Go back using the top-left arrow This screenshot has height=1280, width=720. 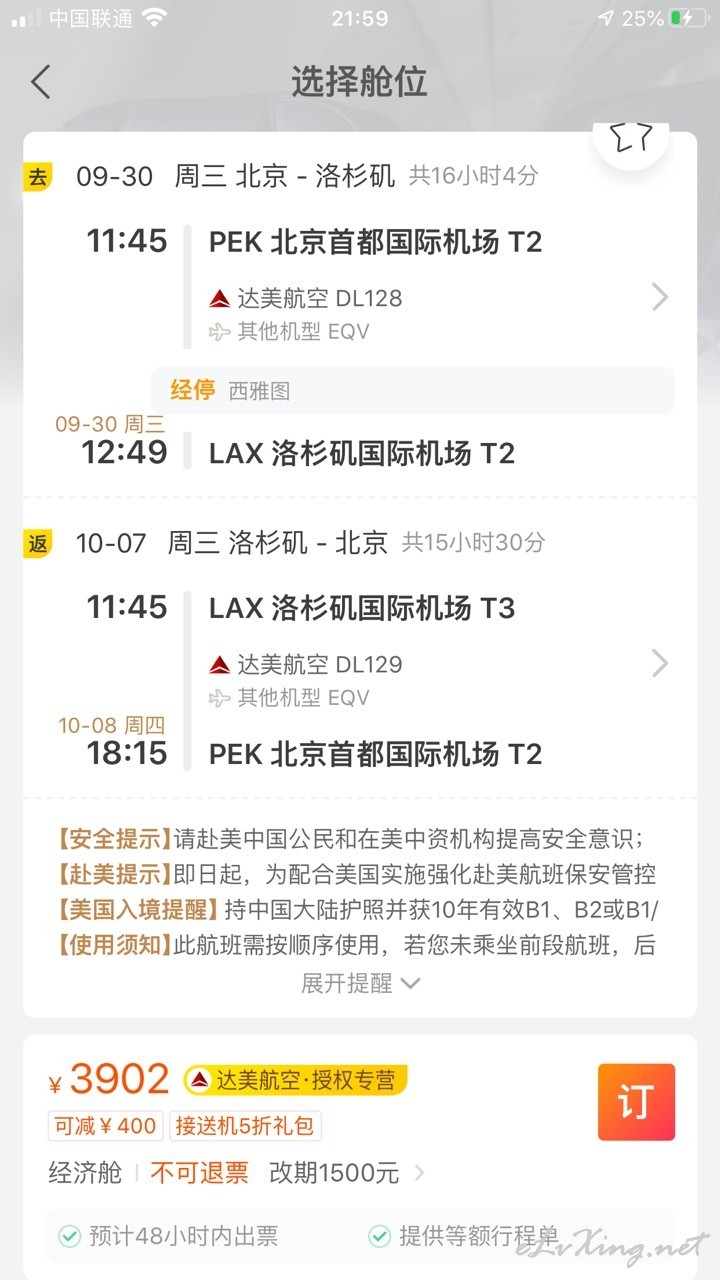40,81
